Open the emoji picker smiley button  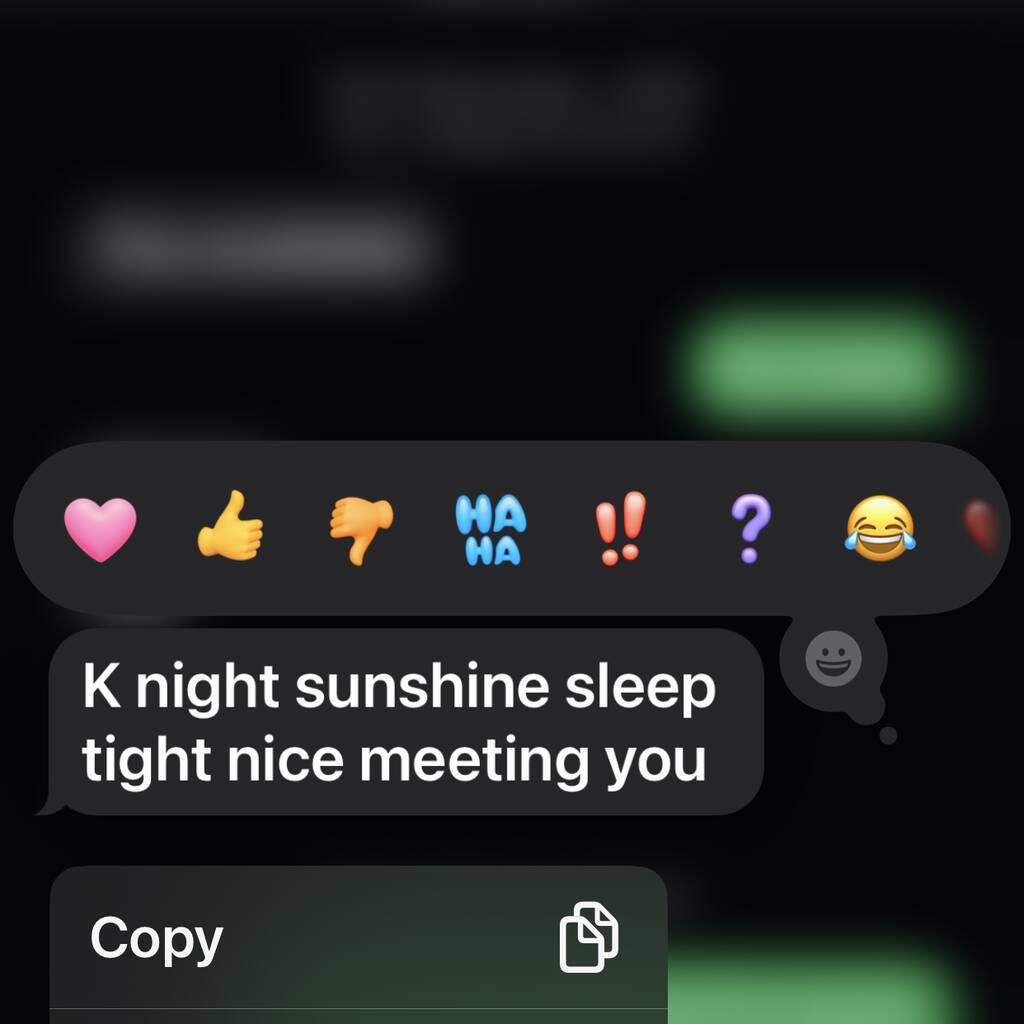click(833, 660)
